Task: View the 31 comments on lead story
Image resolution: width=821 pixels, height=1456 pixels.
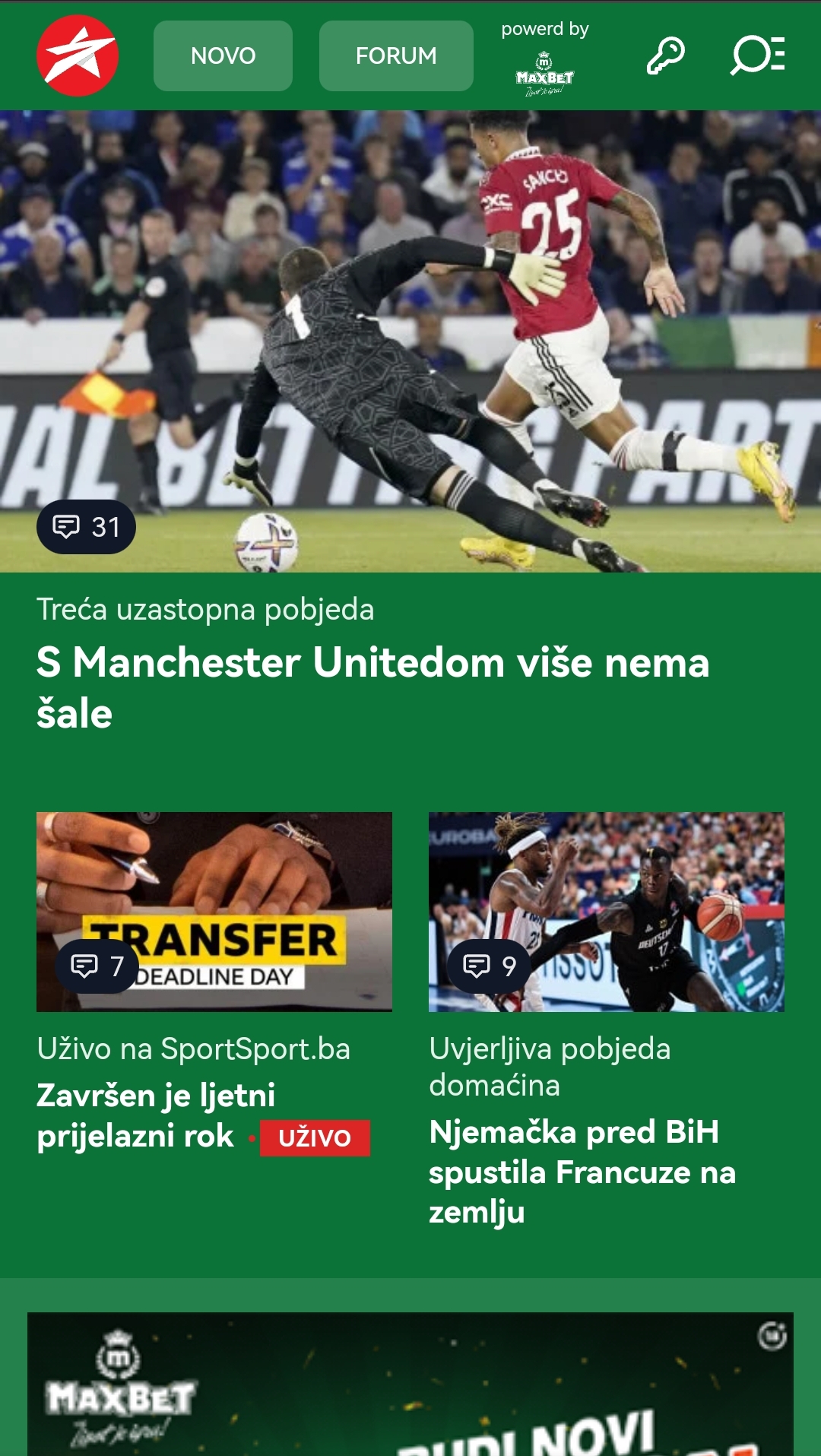Action: [86, 527]
